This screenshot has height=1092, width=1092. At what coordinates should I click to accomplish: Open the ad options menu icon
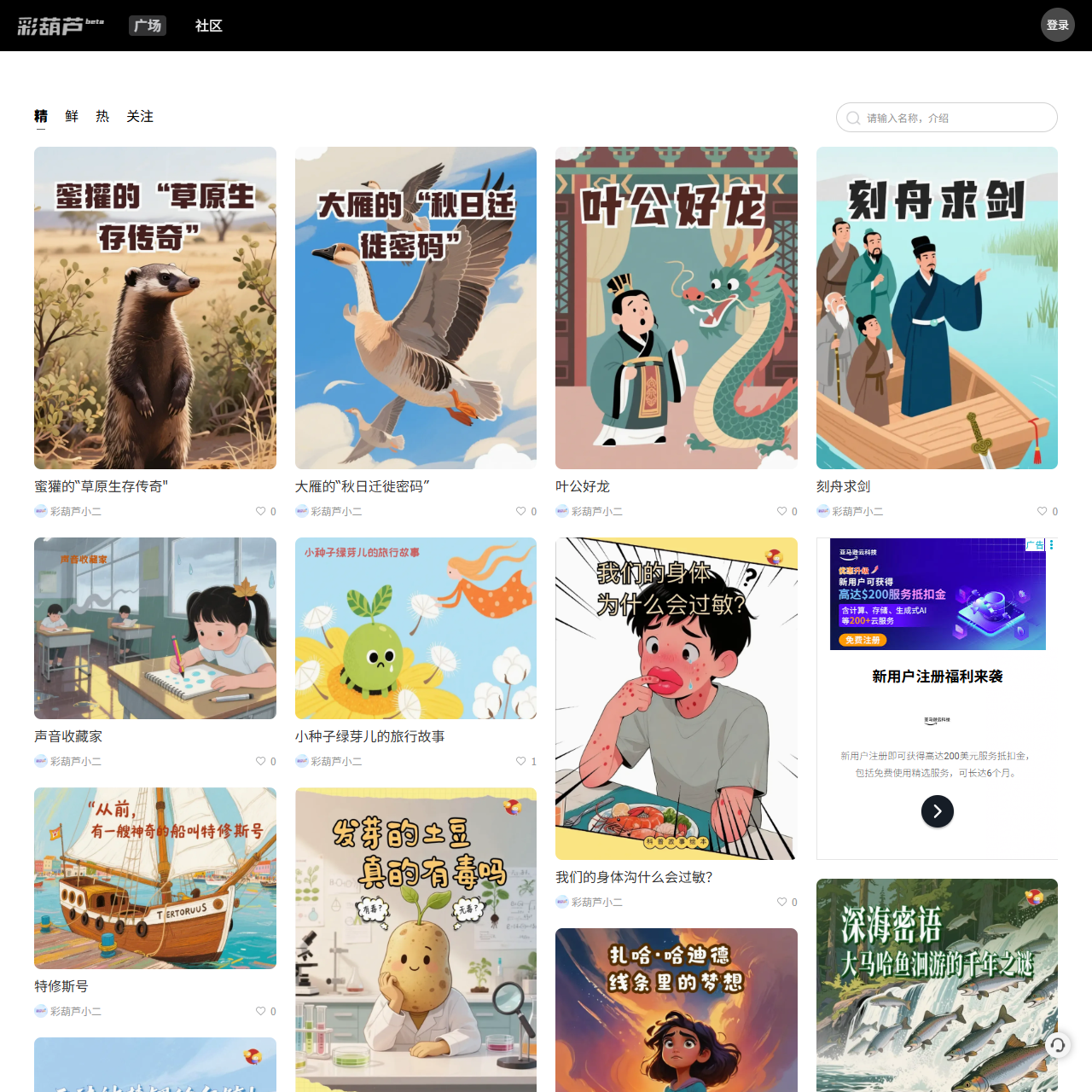click(x=1052, y=545)
